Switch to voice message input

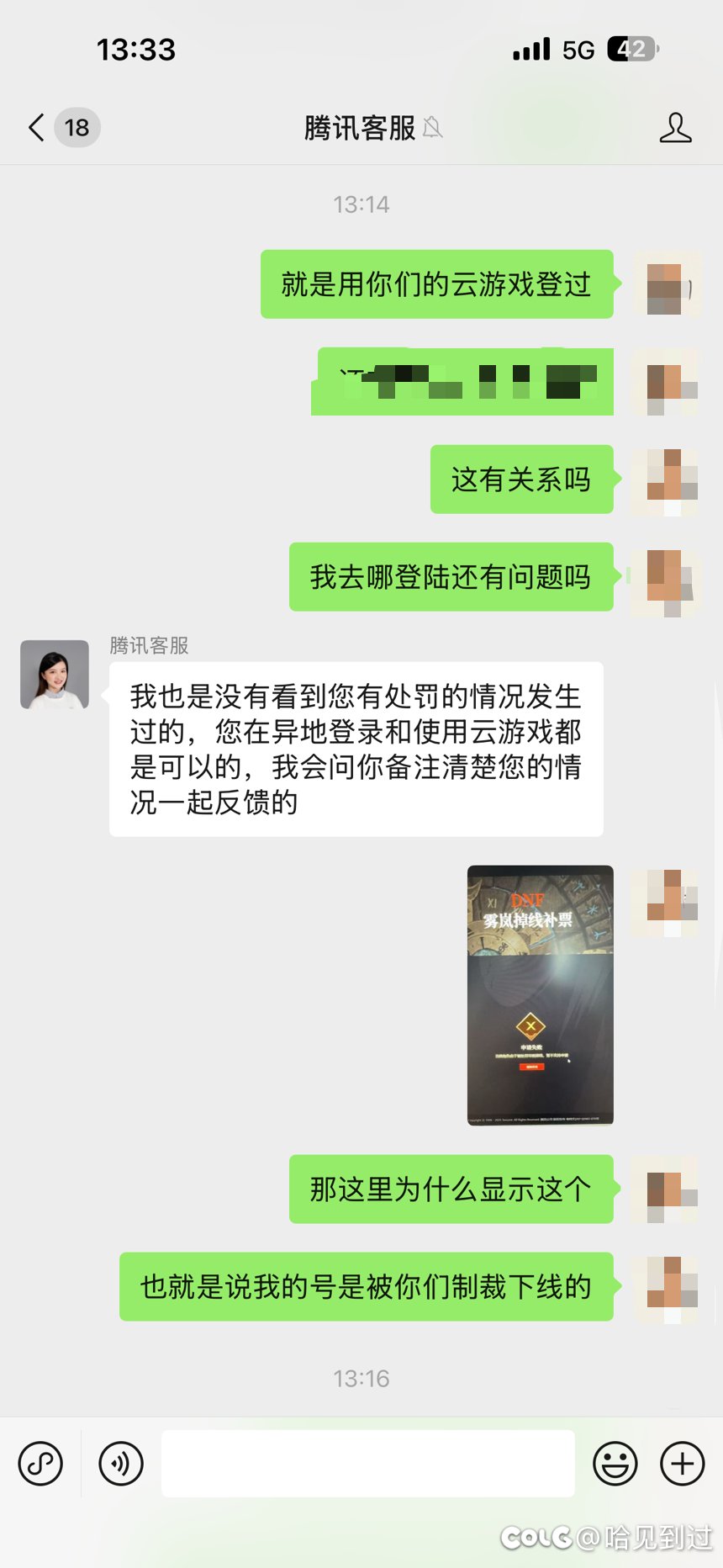(x=121, y=1464)
